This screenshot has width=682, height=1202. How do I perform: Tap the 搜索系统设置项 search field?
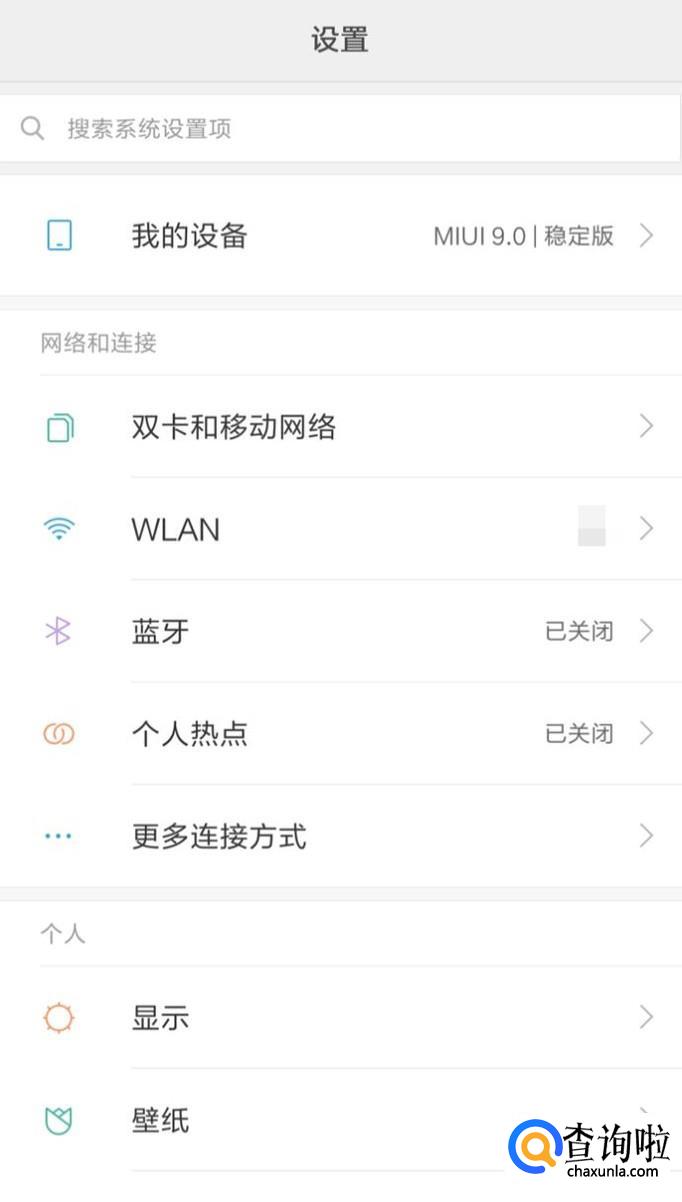(340, 128)
